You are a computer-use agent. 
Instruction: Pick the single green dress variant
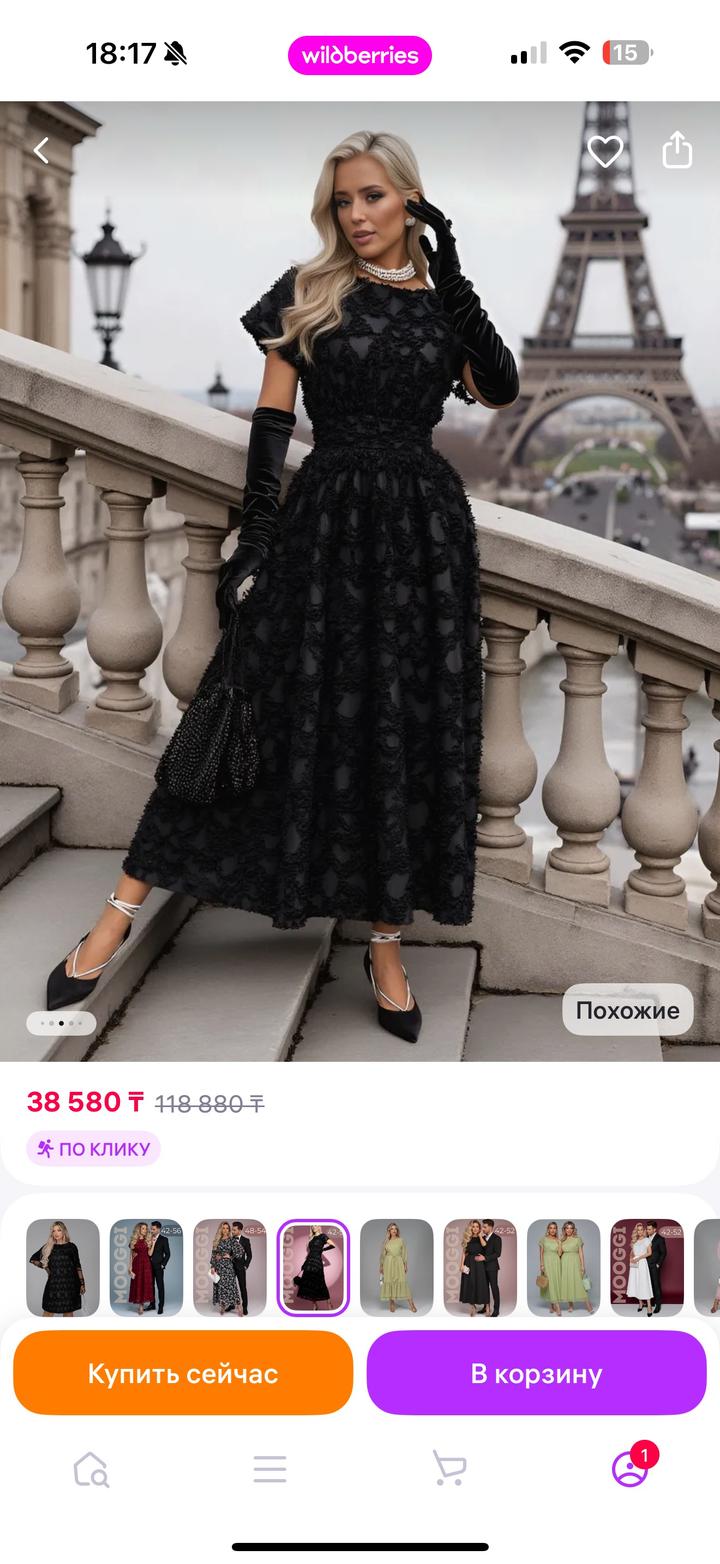point(397,1267)
